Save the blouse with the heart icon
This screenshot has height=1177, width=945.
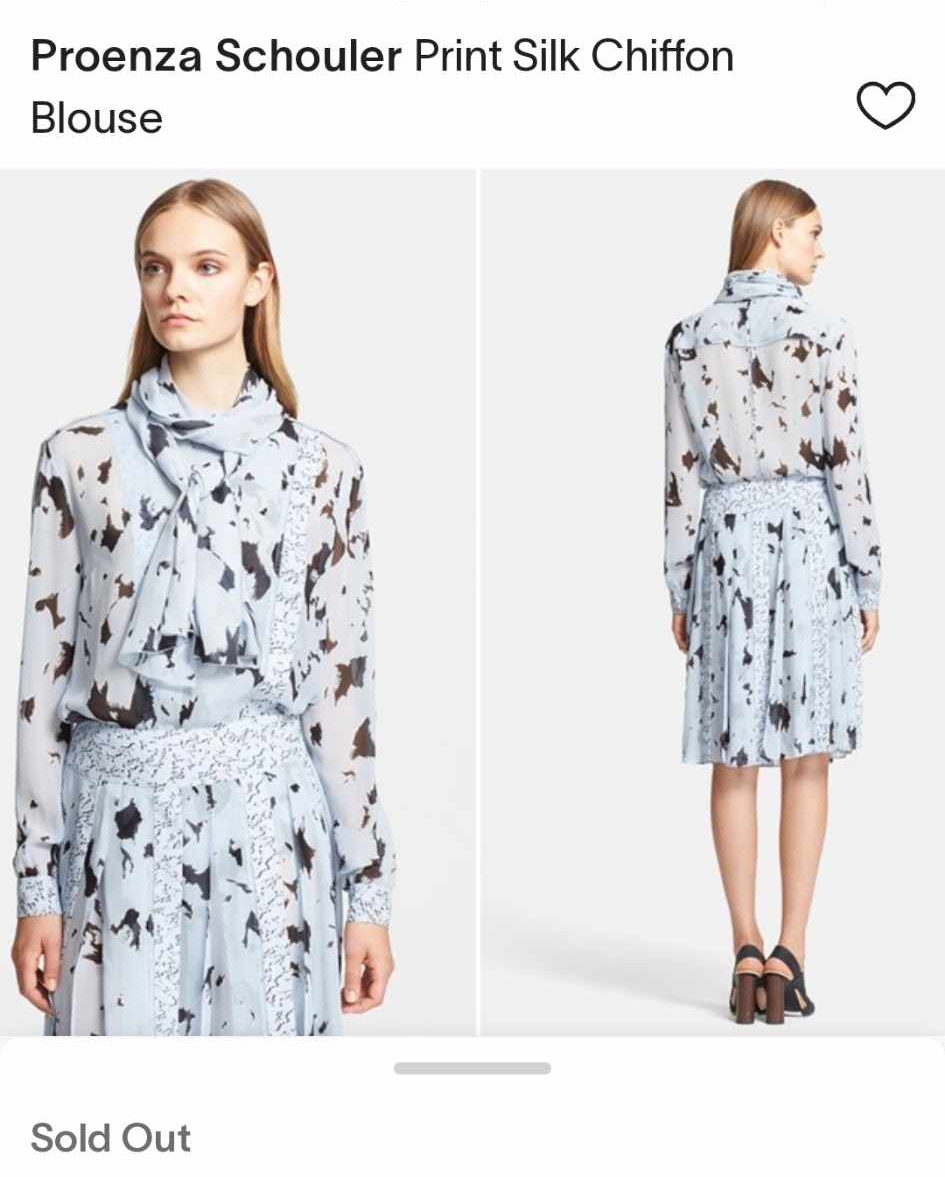tap(886, 106)
